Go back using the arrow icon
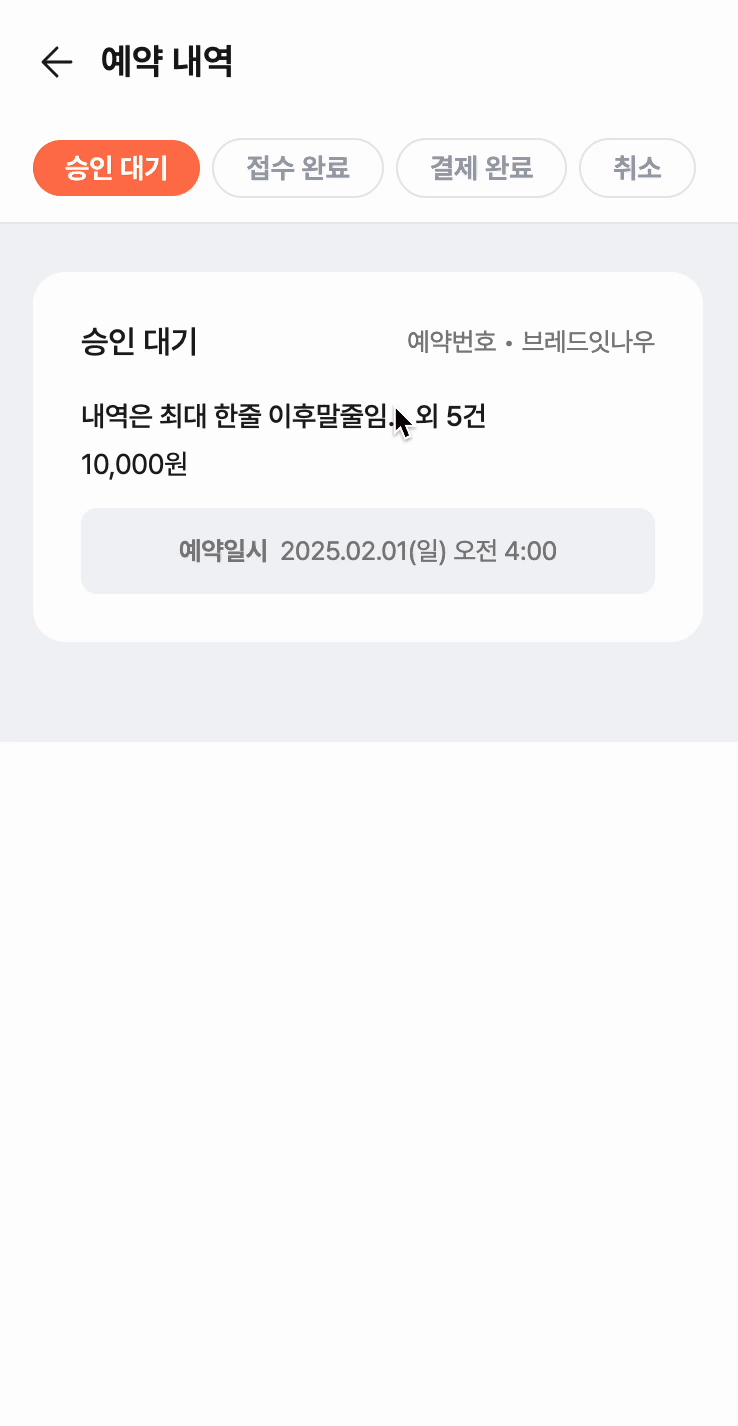 (x=57, y=62)
